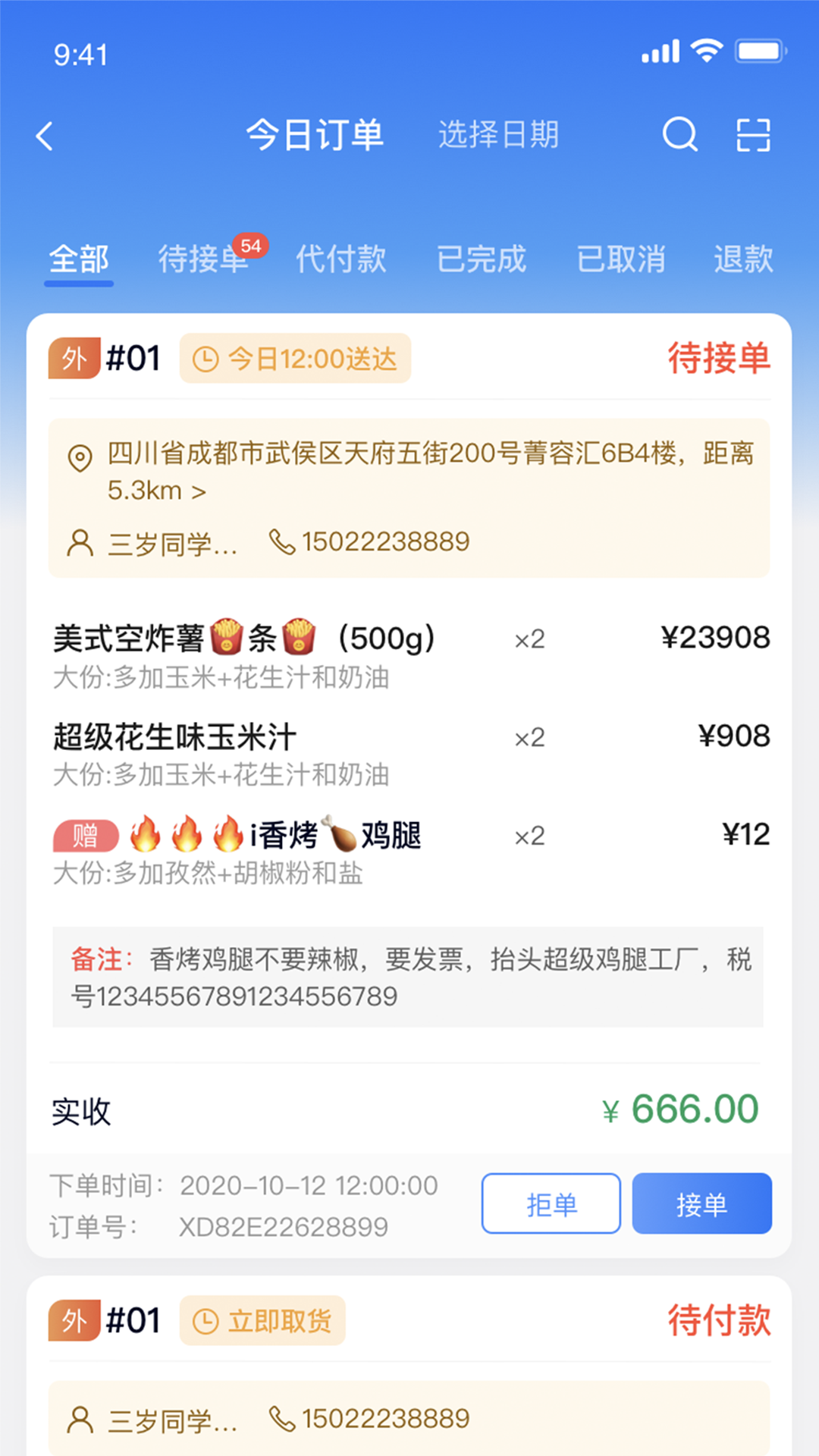Open the scan code icon
Viewport: 819px width, 1456px height.
pos(753,135)
